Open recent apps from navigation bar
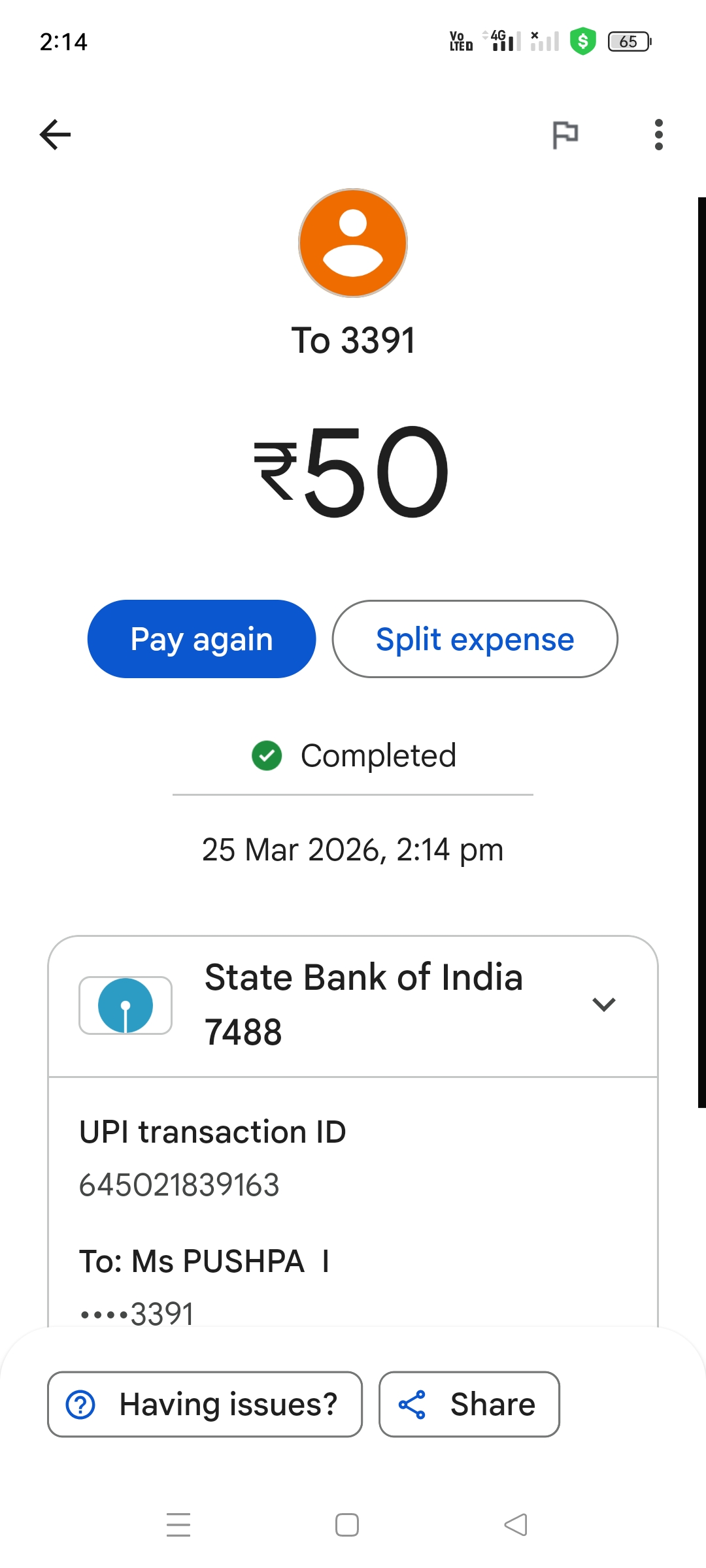The width and height of the screenshot is (706, 1568). [x=178, y=1525]
